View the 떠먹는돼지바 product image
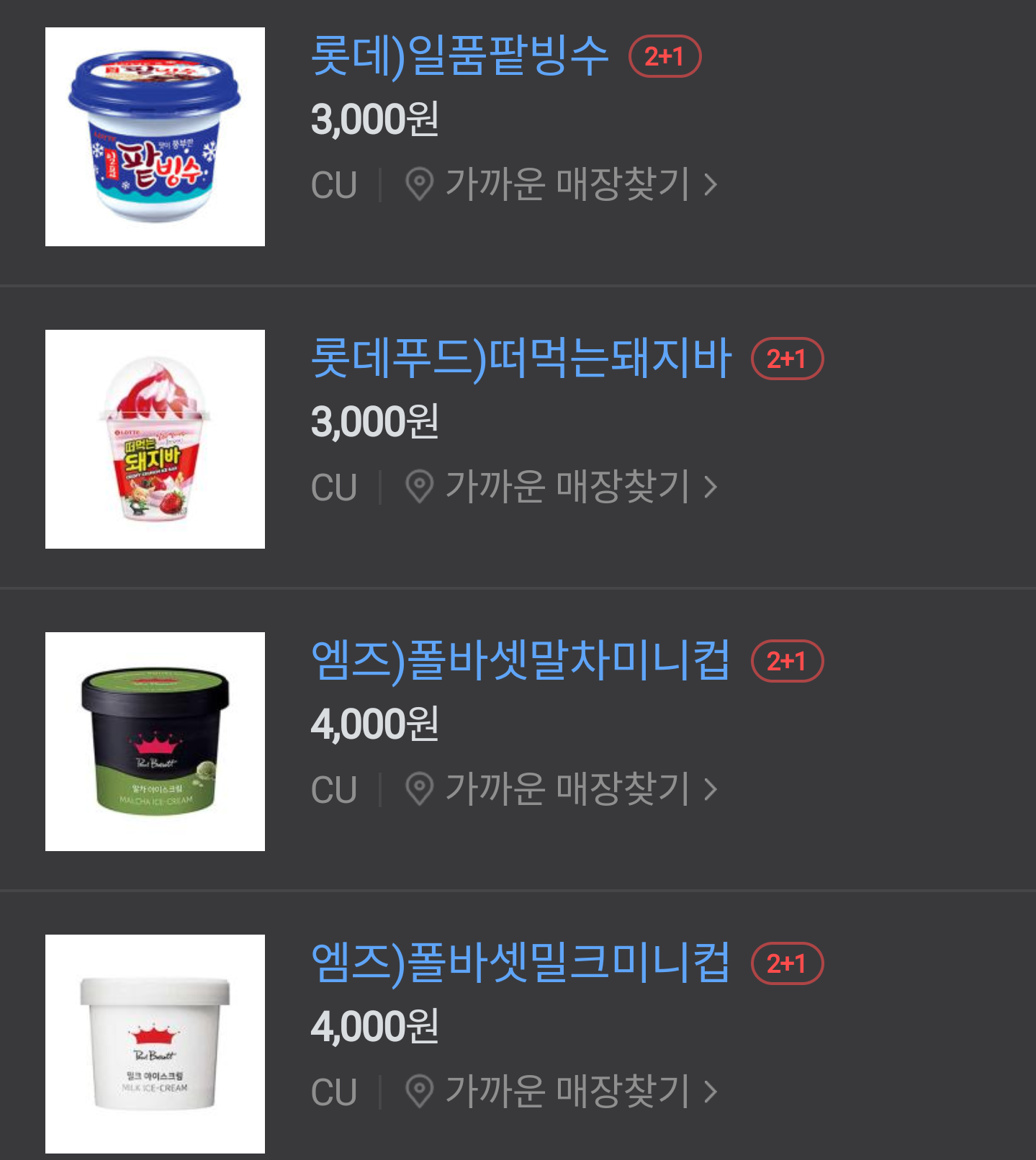Image resolution: width=1036 pixels, height=1160 pixels. (x=155, y=439)
